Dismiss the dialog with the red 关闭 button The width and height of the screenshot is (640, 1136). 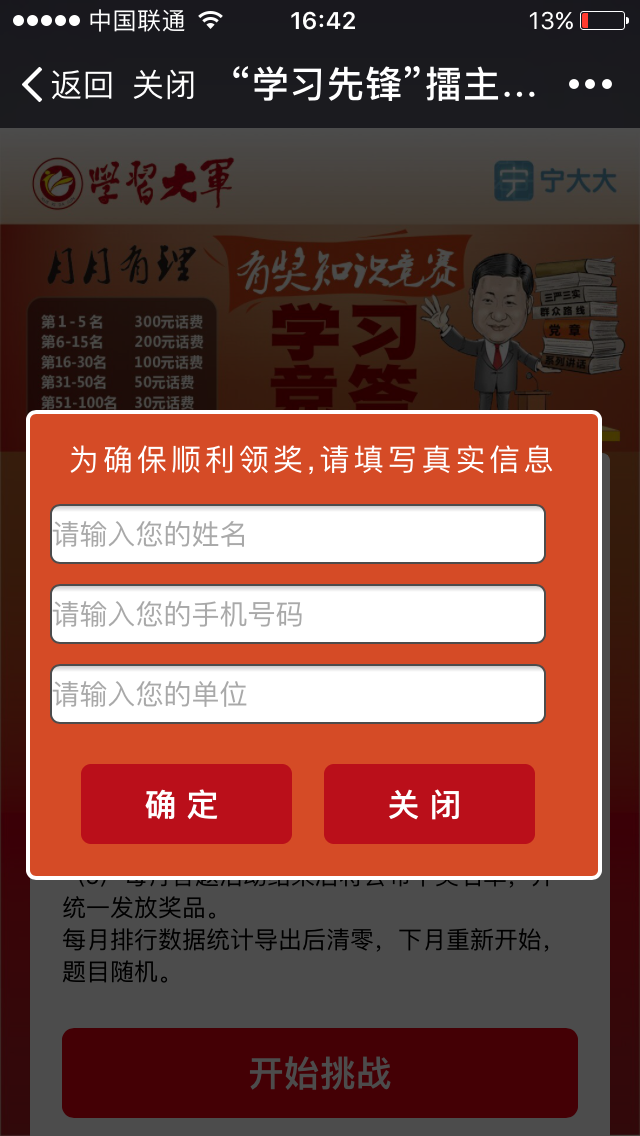pos(429,804)
